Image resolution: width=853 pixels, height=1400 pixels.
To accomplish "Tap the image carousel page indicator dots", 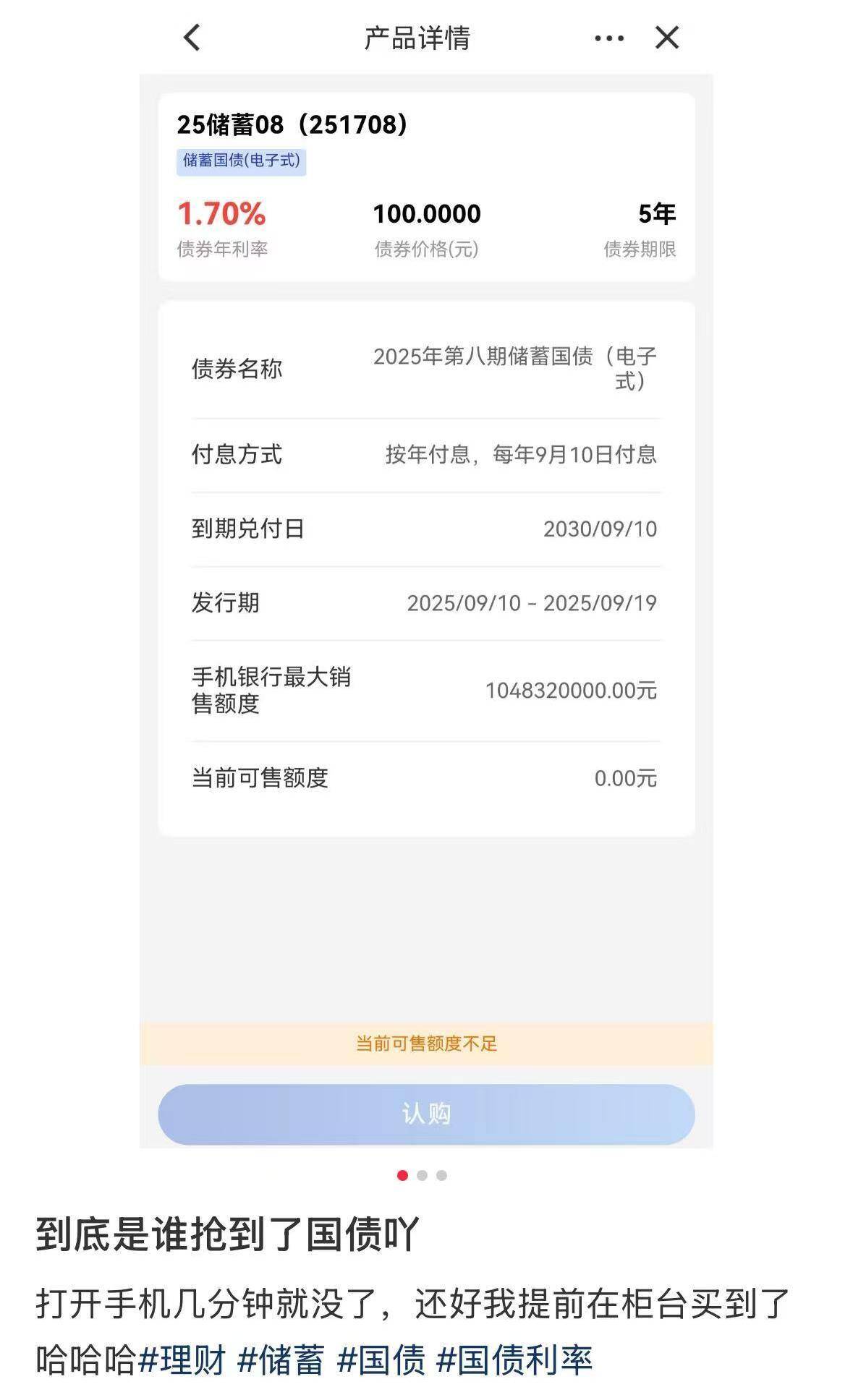I will point(422,1175).
